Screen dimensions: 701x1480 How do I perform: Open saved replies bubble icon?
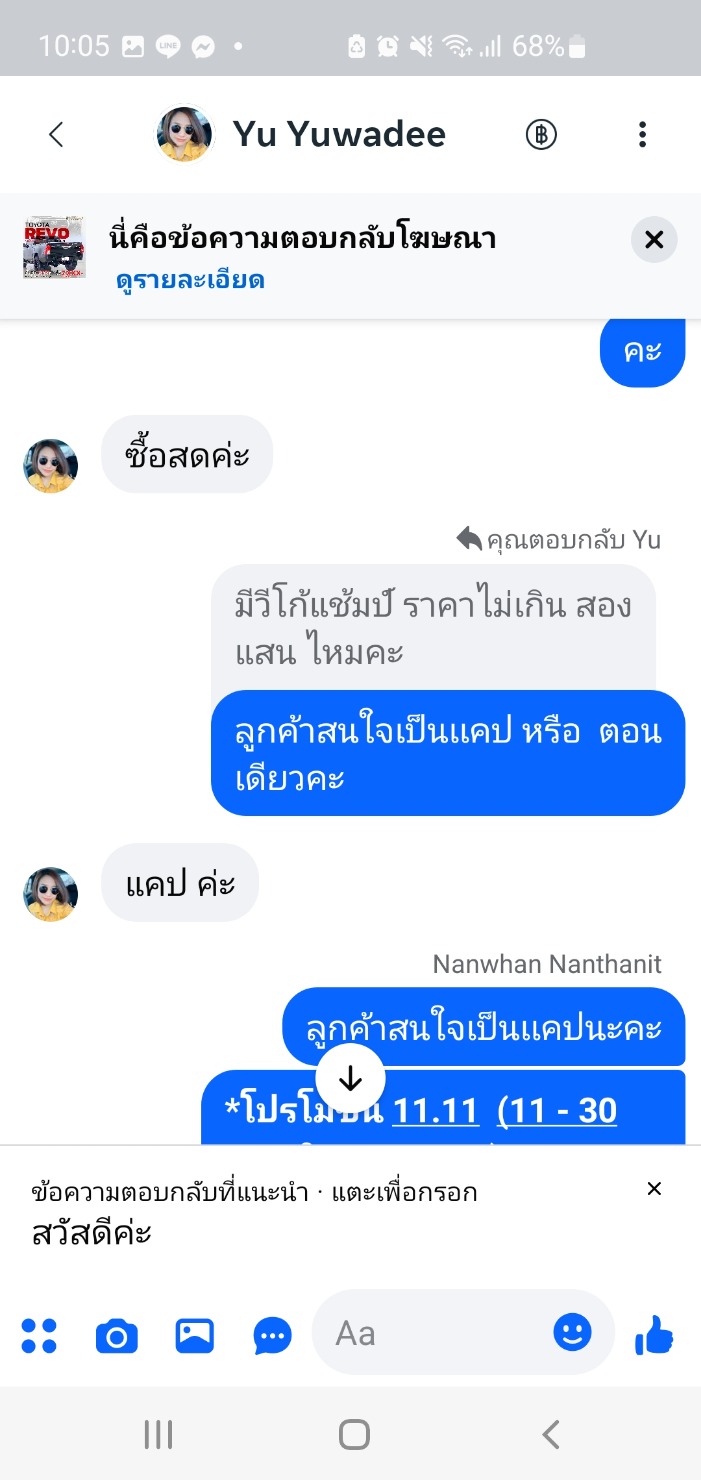tap(272, 1335)
